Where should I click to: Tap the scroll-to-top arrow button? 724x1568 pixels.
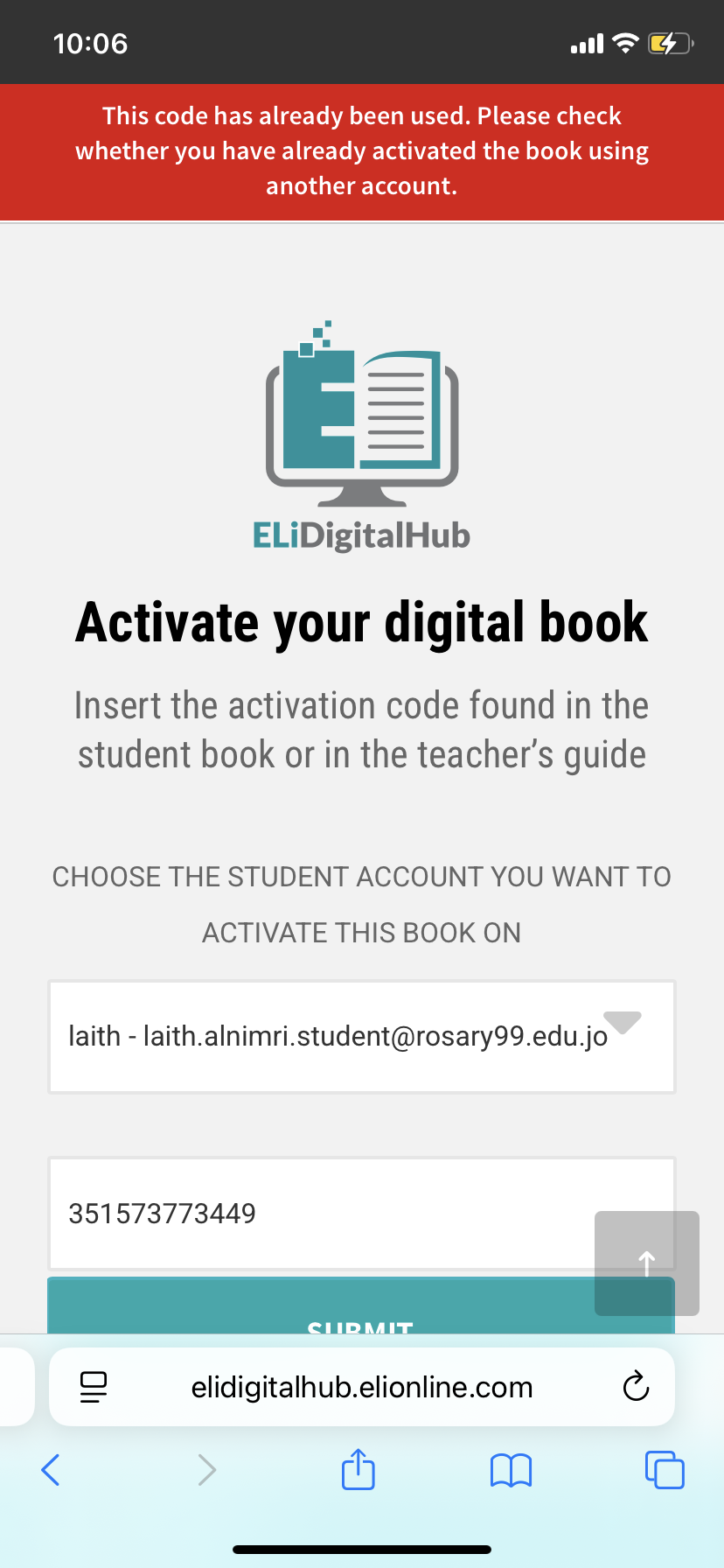646,1263
